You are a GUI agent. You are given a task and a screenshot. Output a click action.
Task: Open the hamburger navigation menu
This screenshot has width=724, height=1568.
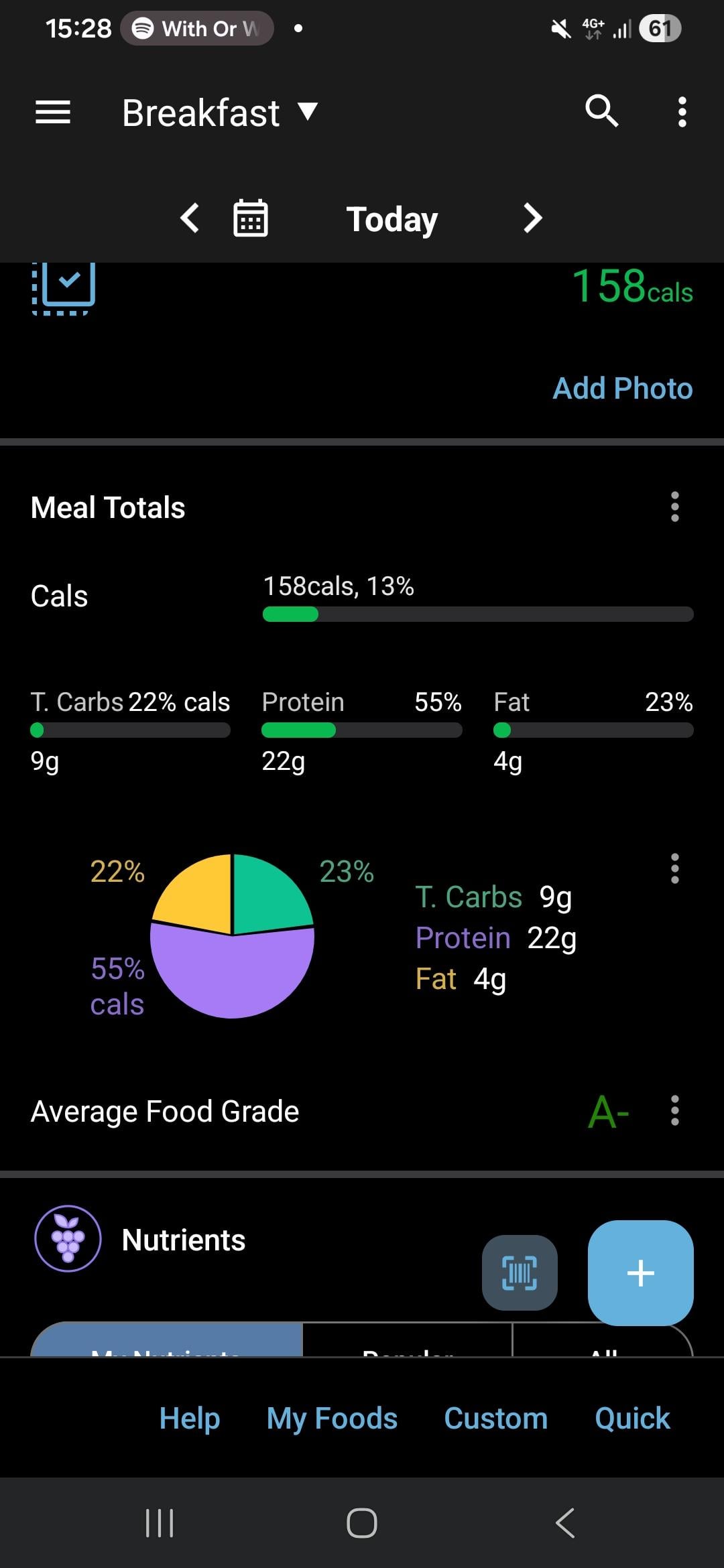tap(53, 112)
